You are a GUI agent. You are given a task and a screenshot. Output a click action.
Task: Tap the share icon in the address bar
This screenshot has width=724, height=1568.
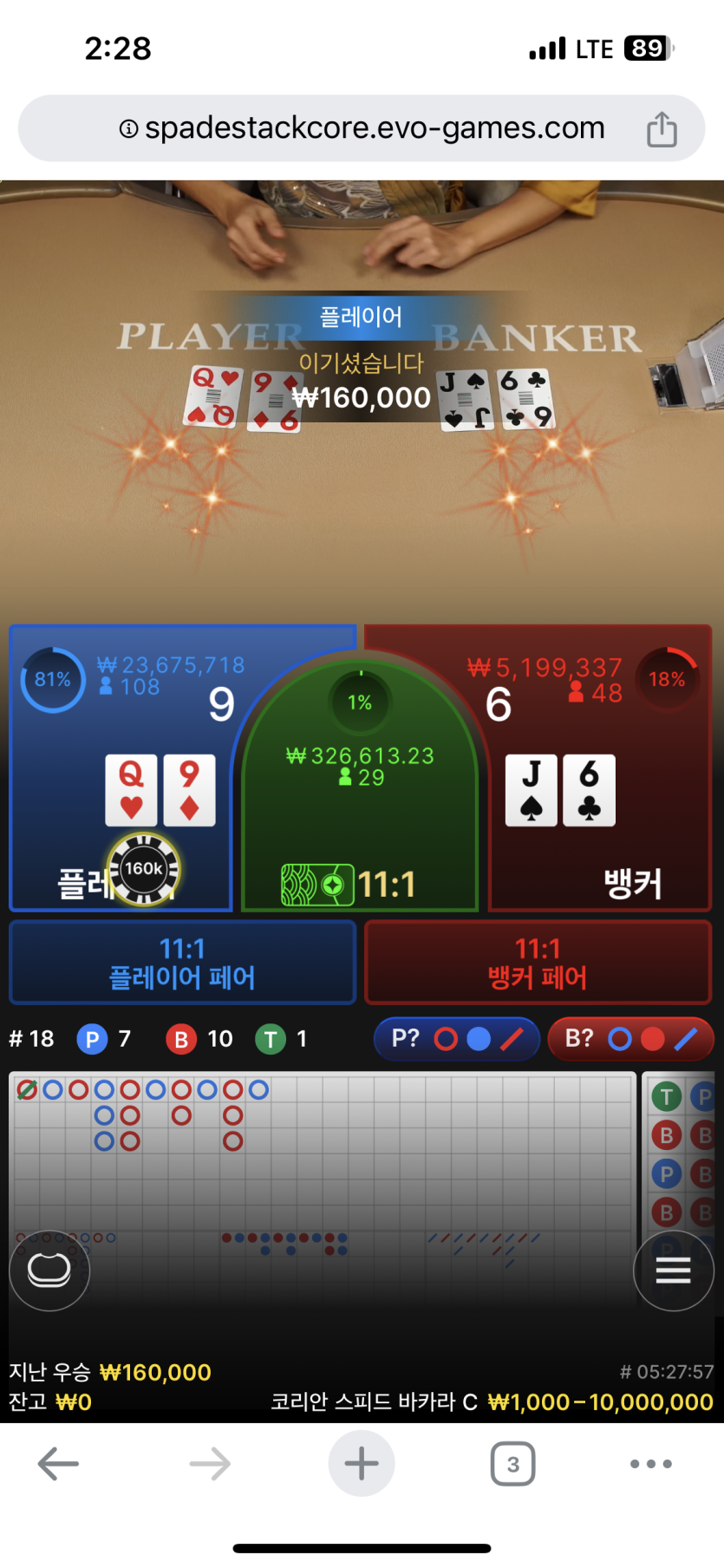click(662, 129)
